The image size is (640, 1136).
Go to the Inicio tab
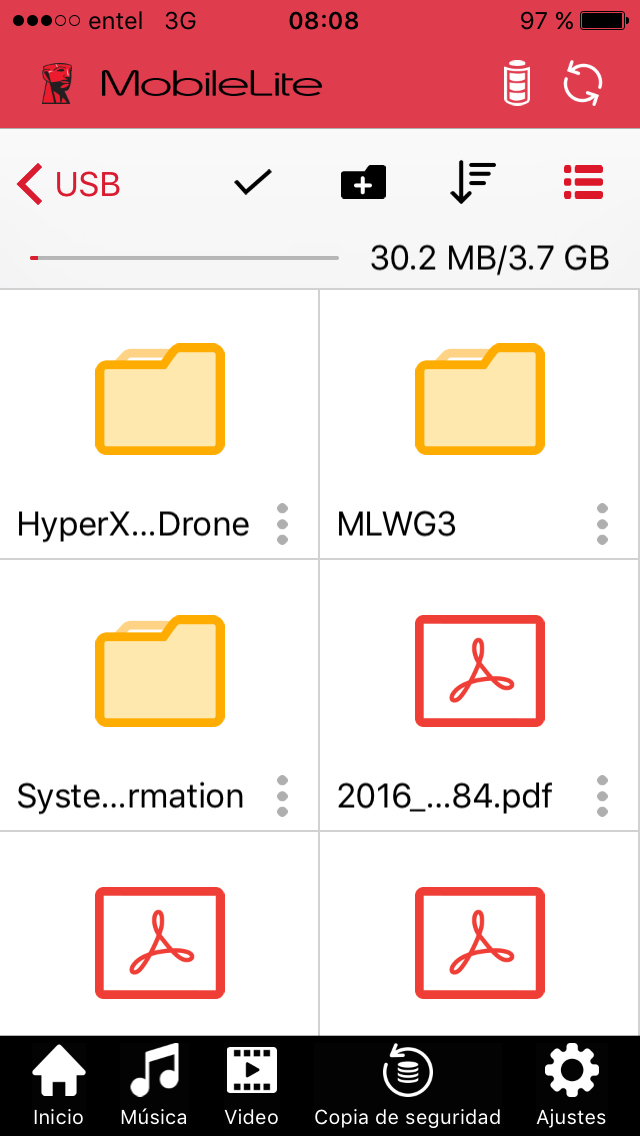coord(59,1085)
